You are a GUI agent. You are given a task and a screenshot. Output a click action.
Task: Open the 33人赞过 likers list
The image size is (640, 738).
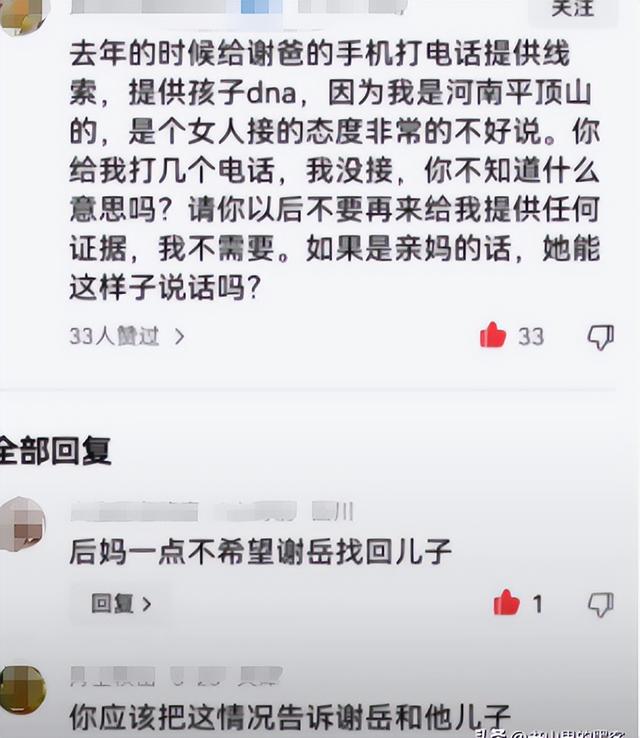coord(126,336)
